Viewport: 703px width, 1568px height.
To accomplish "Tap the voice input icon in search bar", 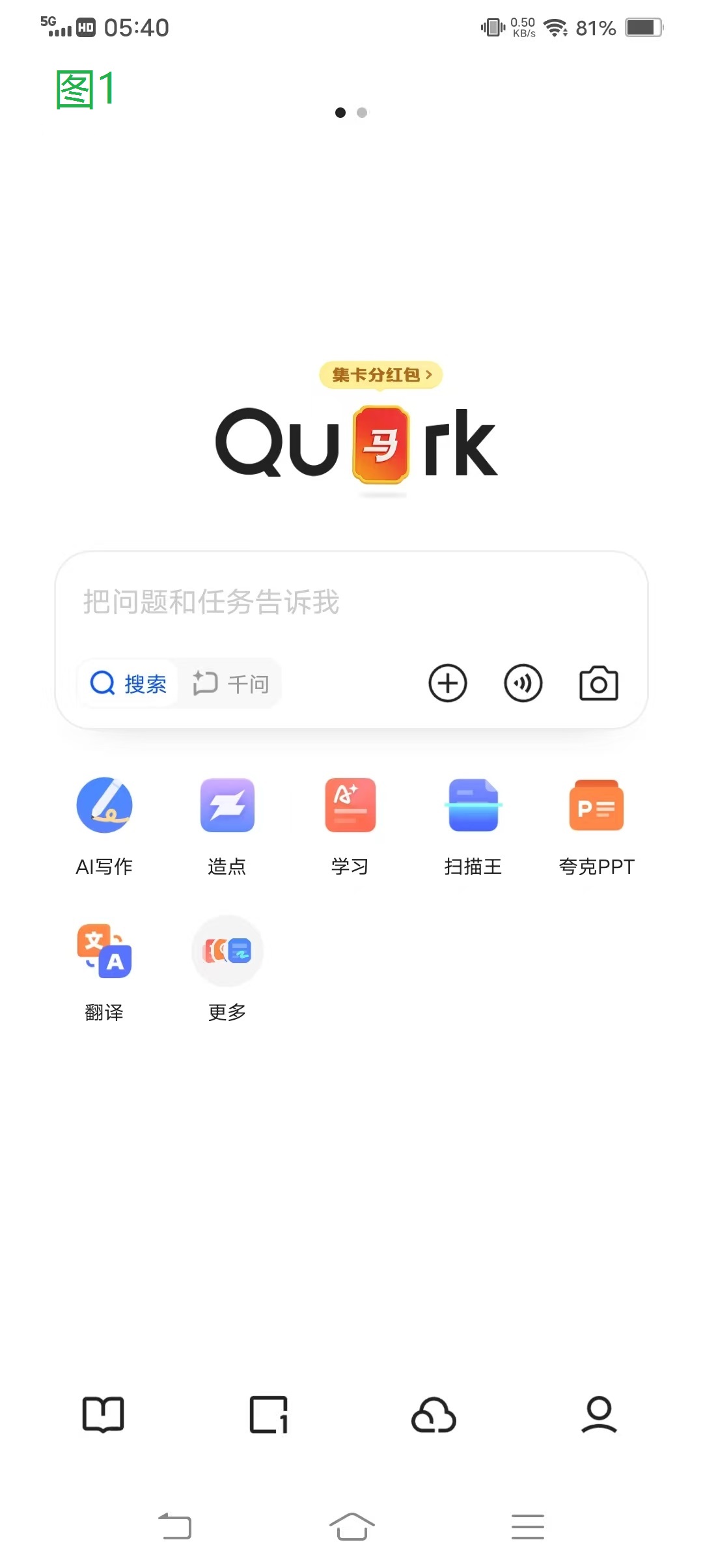I will point(523,683).
